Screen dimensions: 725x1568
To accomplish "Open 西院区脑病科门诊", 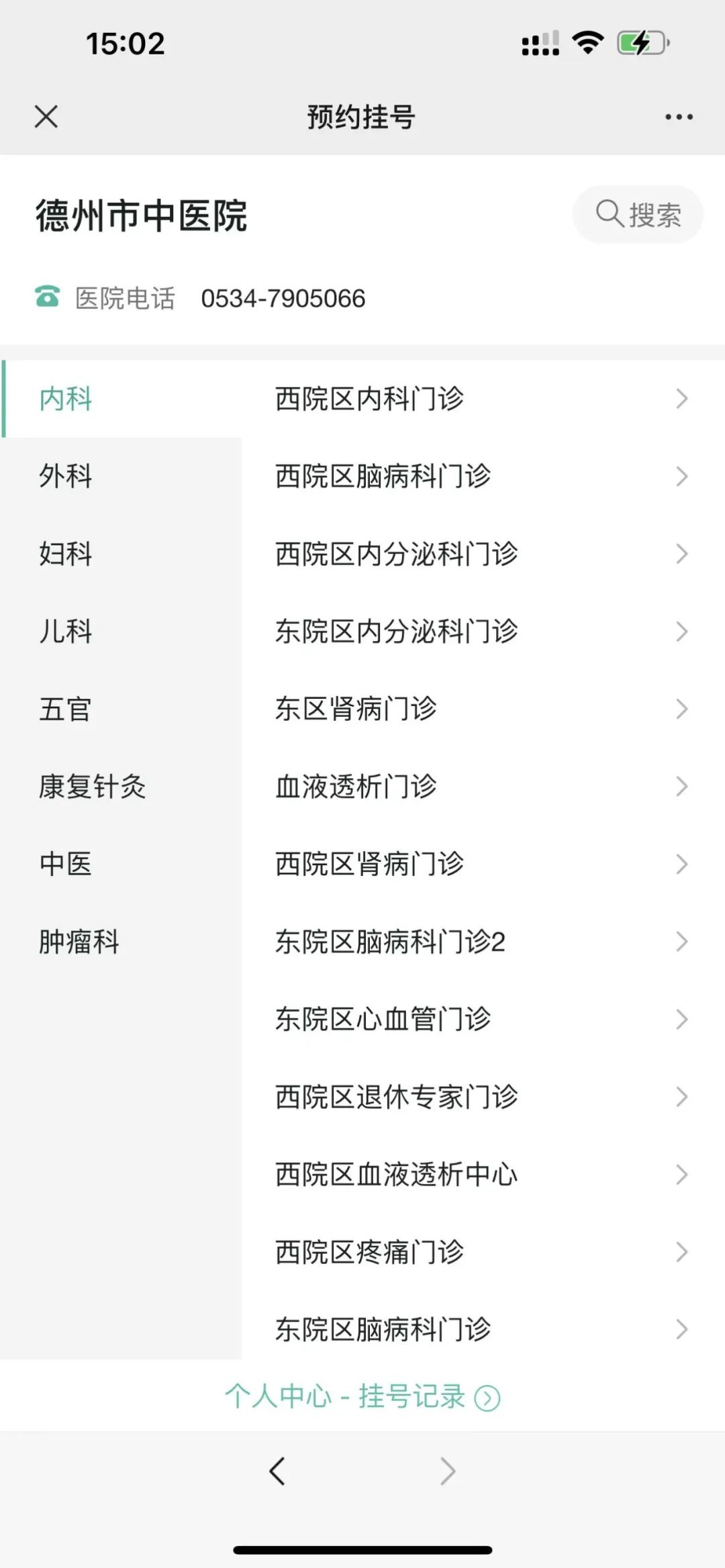I will [483, 477].
